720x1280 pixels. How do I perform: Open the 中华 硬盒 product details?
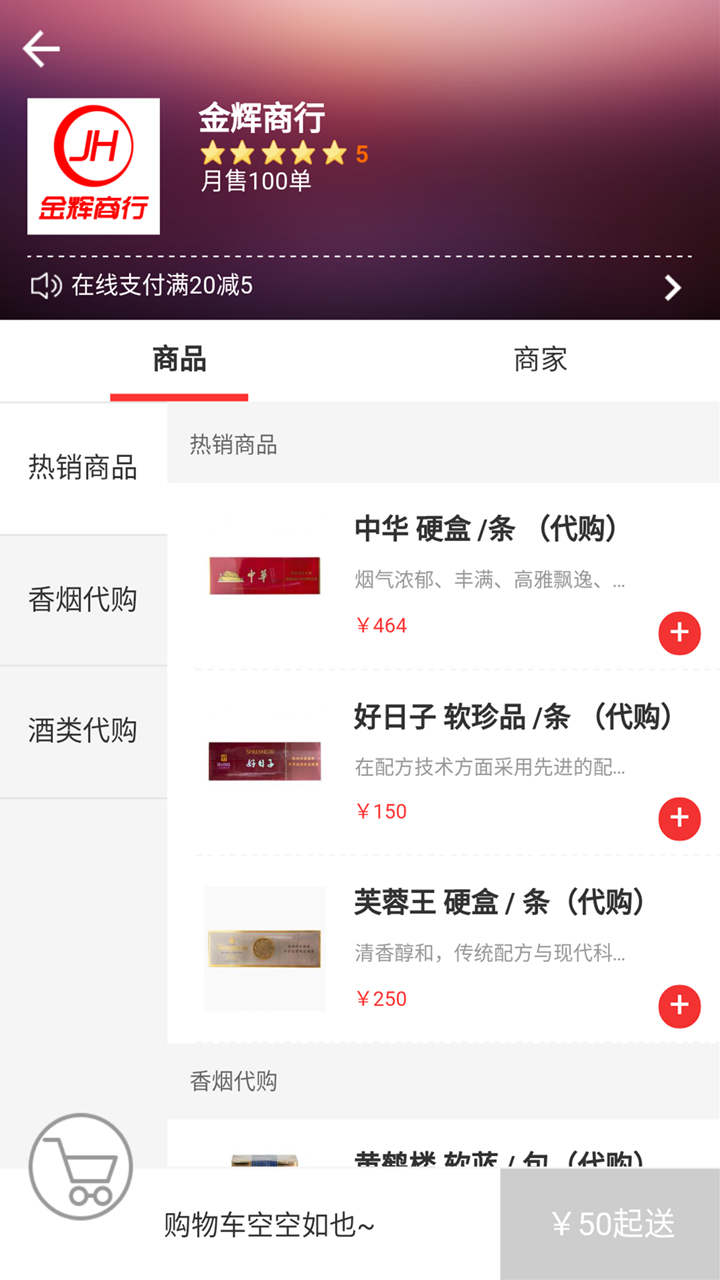coord(486,530)
